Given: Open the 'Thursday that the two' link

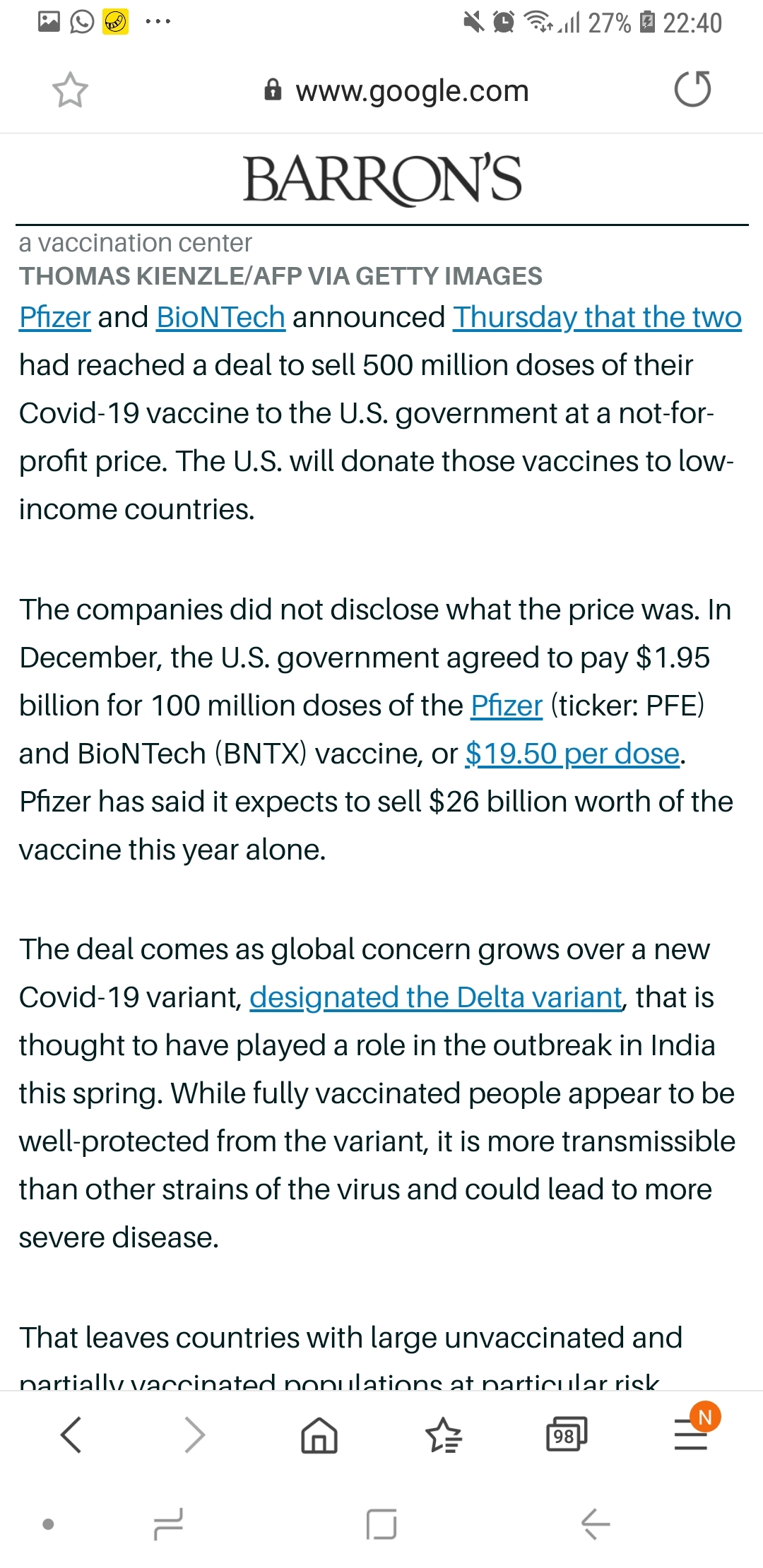Looking at the screenshot, I should [598, 317].
